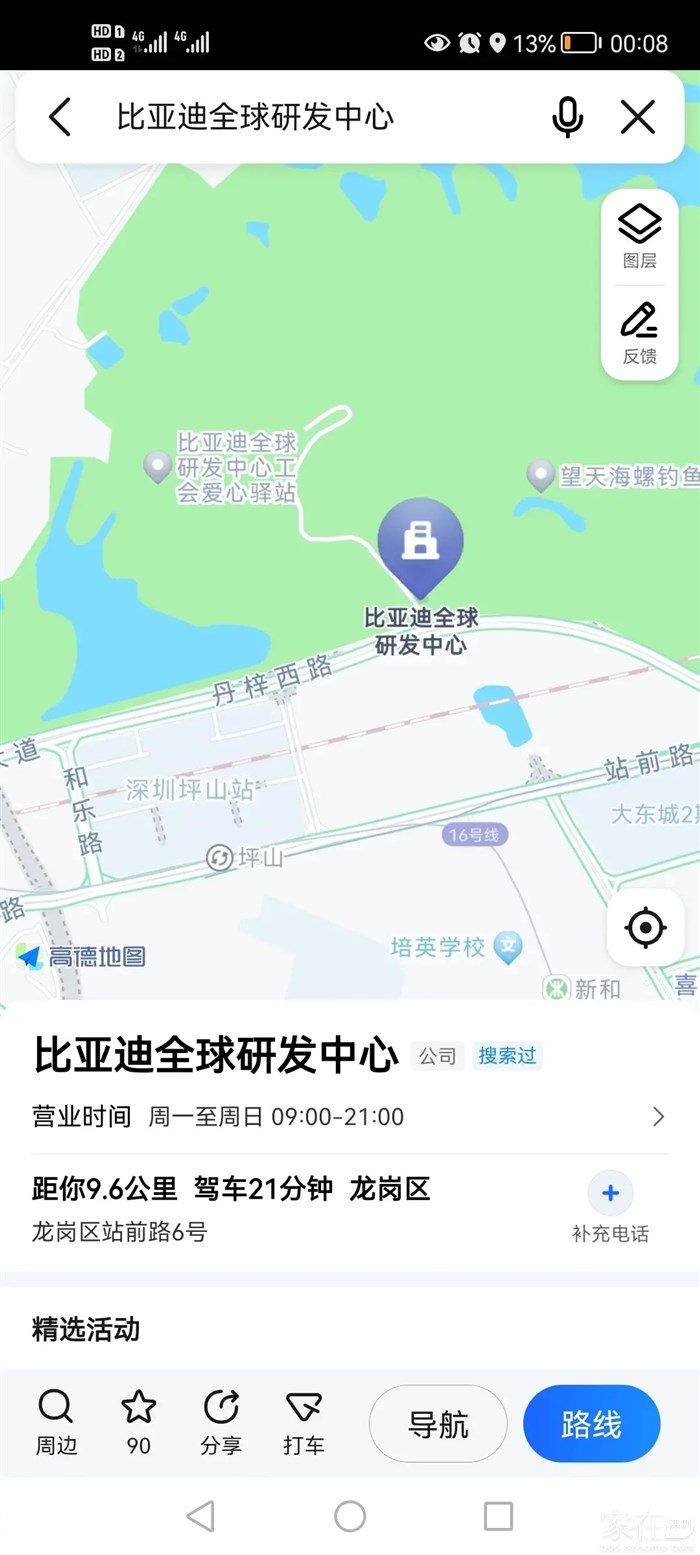Tap the 望天海螺钓鱼 place marker
This screenshot has height=1555, width=700.
541,475
